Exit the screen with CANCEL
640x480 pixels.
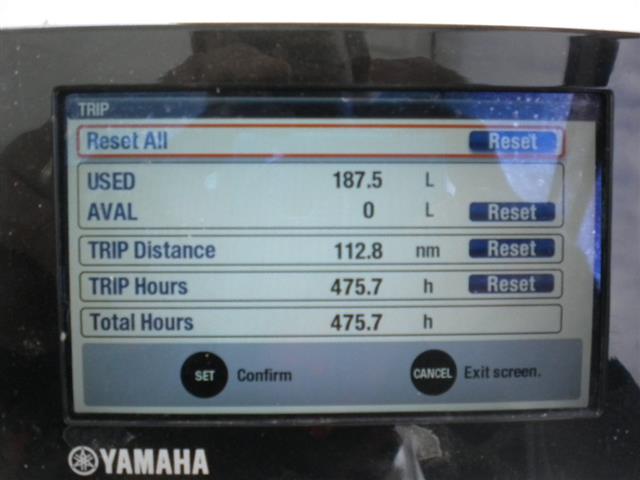click(x=433, y=373)
